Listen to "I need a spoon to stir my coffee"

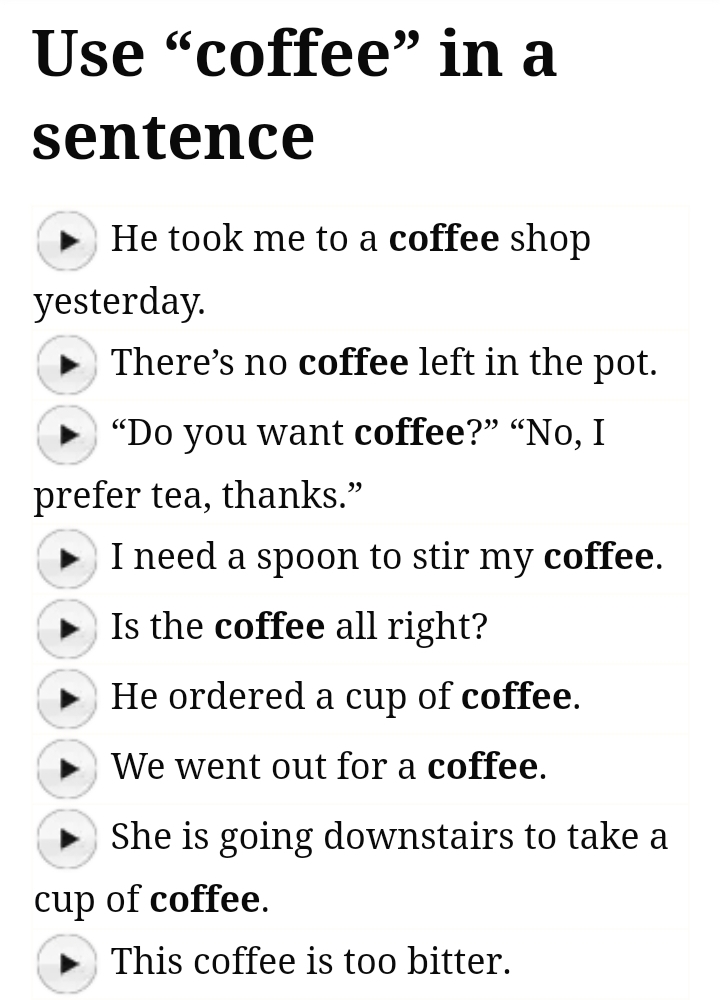coord(66,559)
